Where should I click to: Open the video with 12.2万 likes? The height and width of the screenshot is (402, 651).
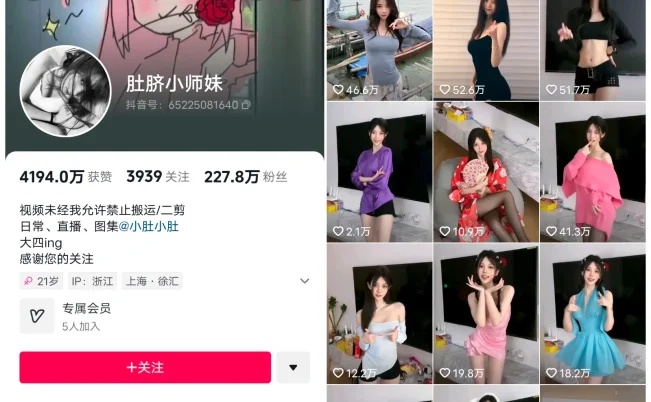pos(379,312)
